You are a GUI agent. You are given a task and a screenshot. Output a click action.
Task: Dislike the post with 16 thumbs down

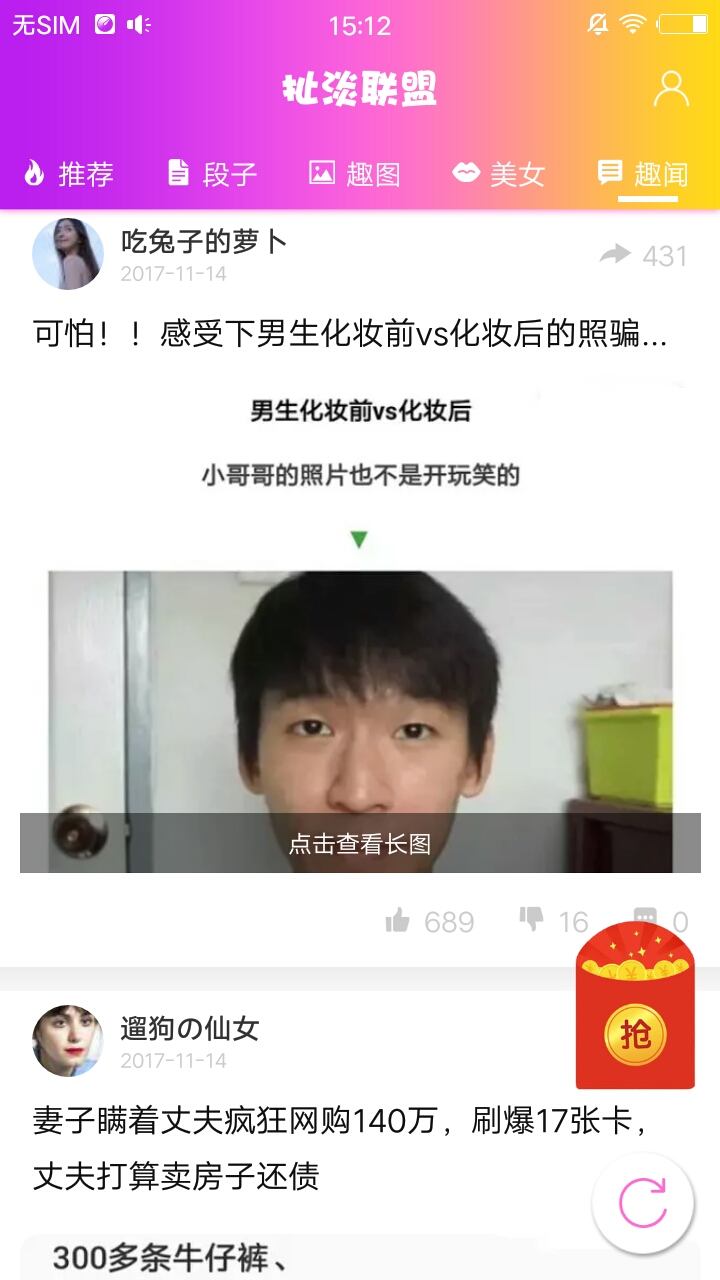[x=531, y=919]
